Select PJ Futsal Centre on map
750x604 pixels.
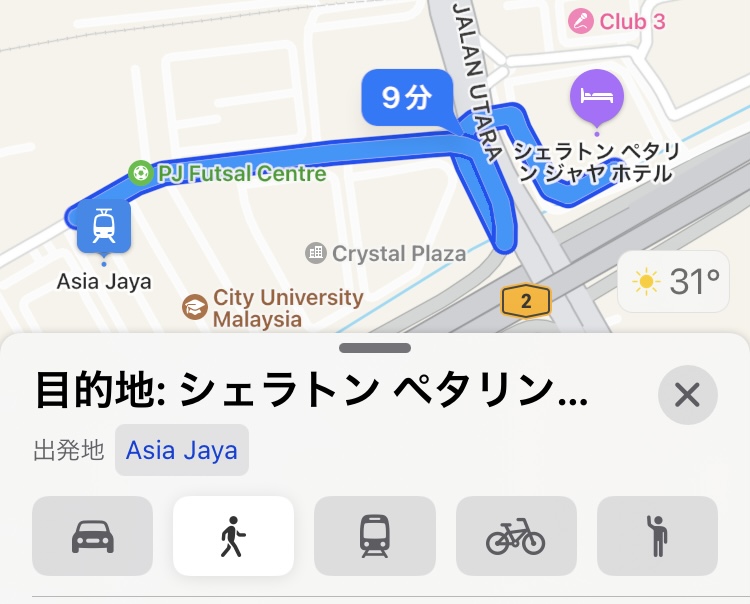pos(141,174)
